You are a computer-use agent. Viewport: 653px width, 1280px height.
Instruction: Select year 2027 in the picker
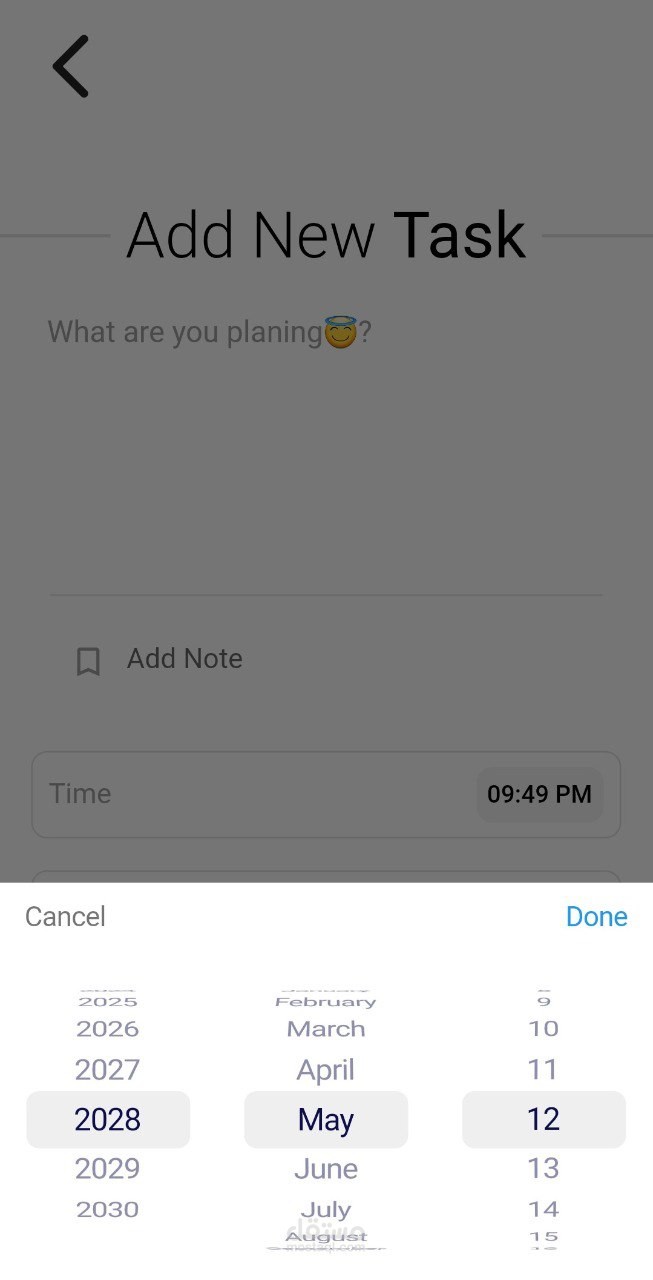tap(107, 1070)
